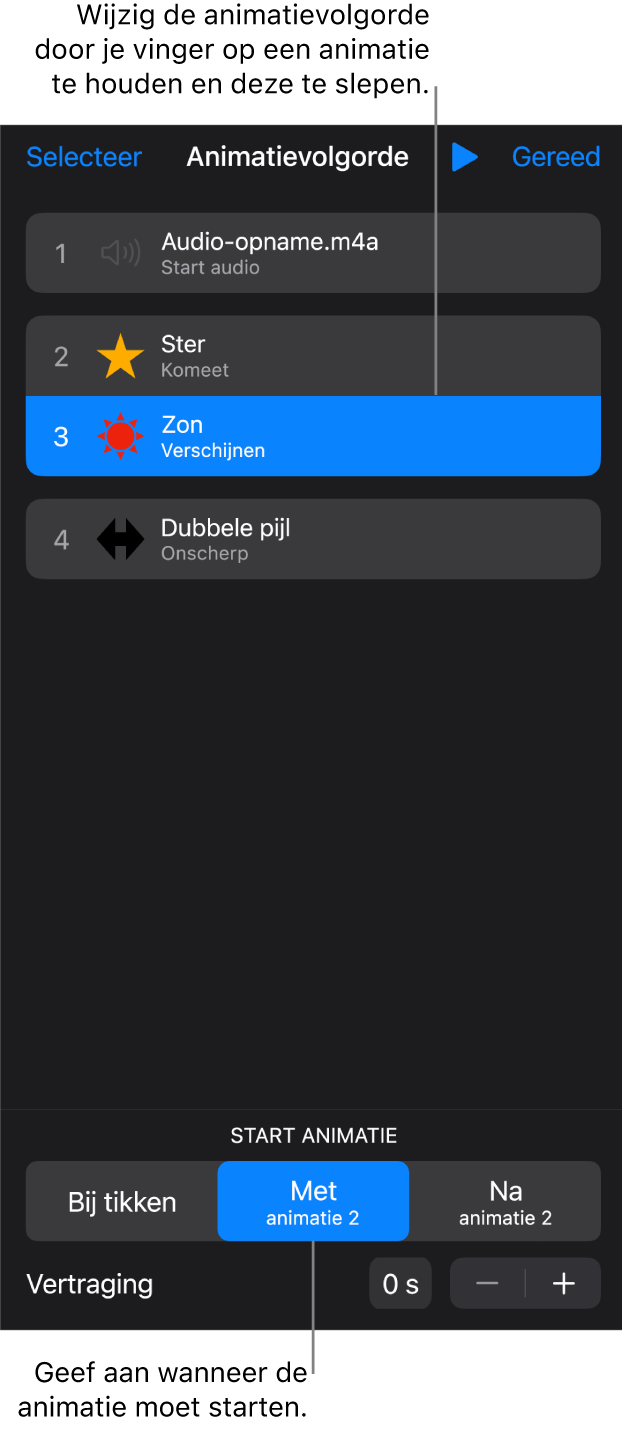Increase the Vertraging delay
Image resolution: width=622 pixels, height=1434 pixels.
[564, 1284]
